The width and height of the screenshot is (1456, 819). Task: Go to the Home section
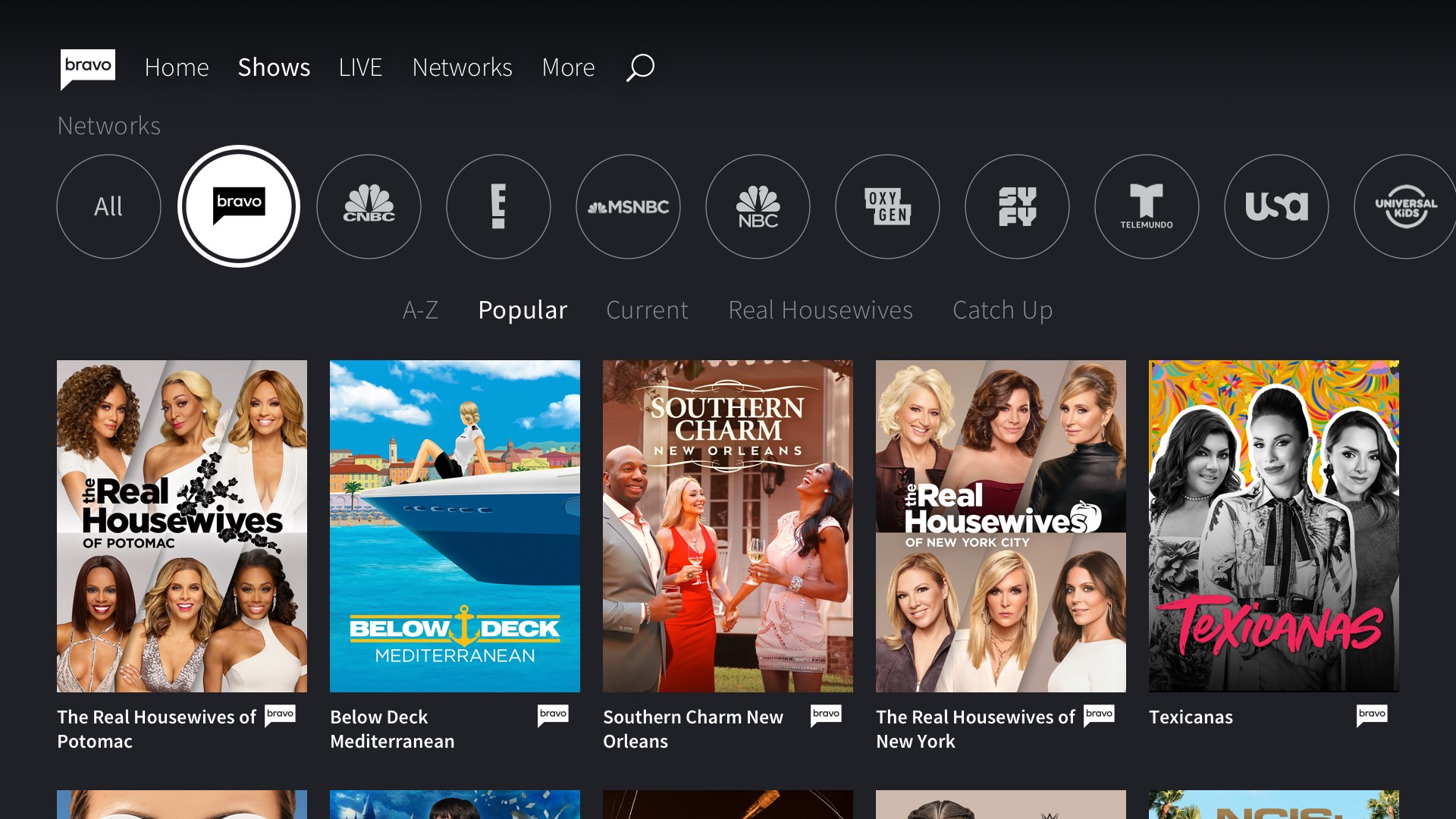click(177, 67)
